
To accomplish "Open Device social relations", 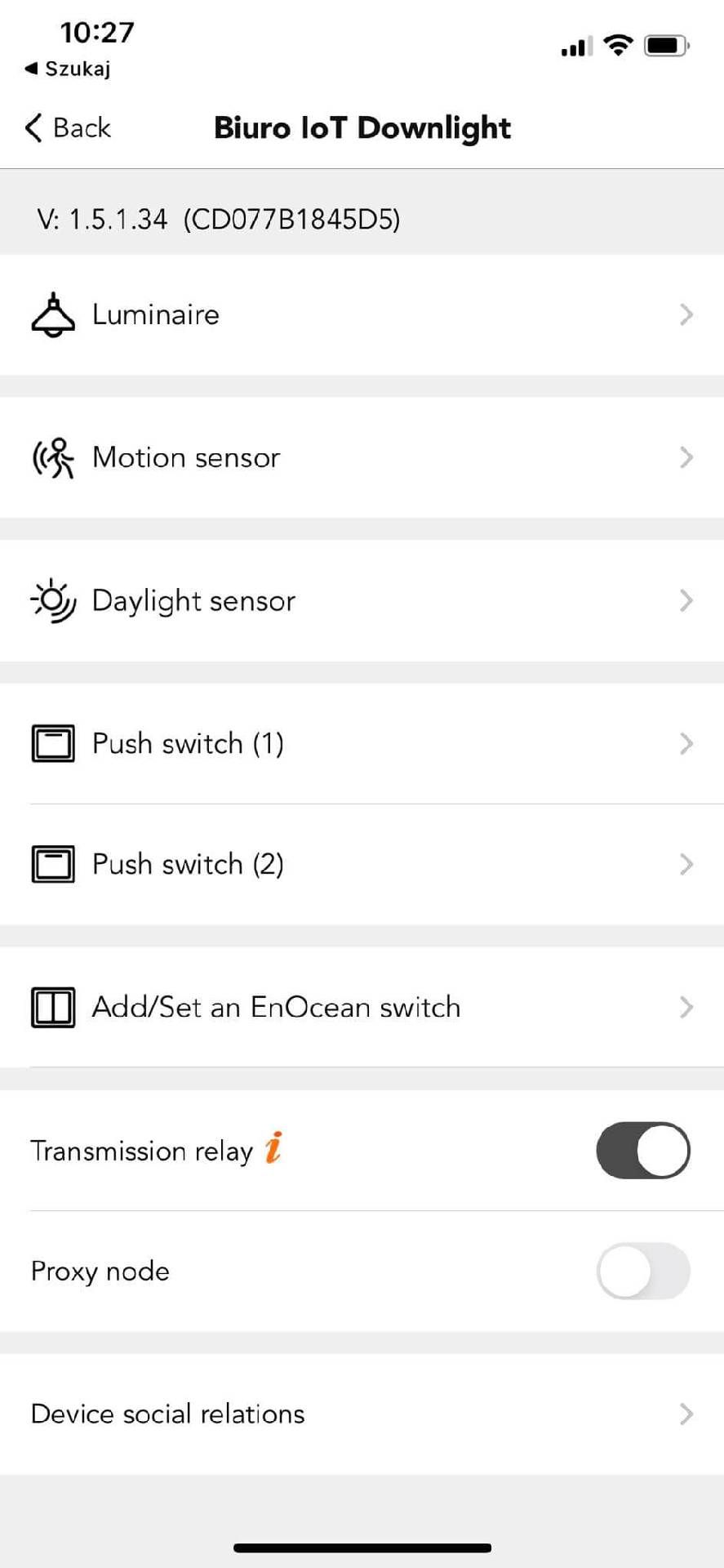I will click(362, 1414).
